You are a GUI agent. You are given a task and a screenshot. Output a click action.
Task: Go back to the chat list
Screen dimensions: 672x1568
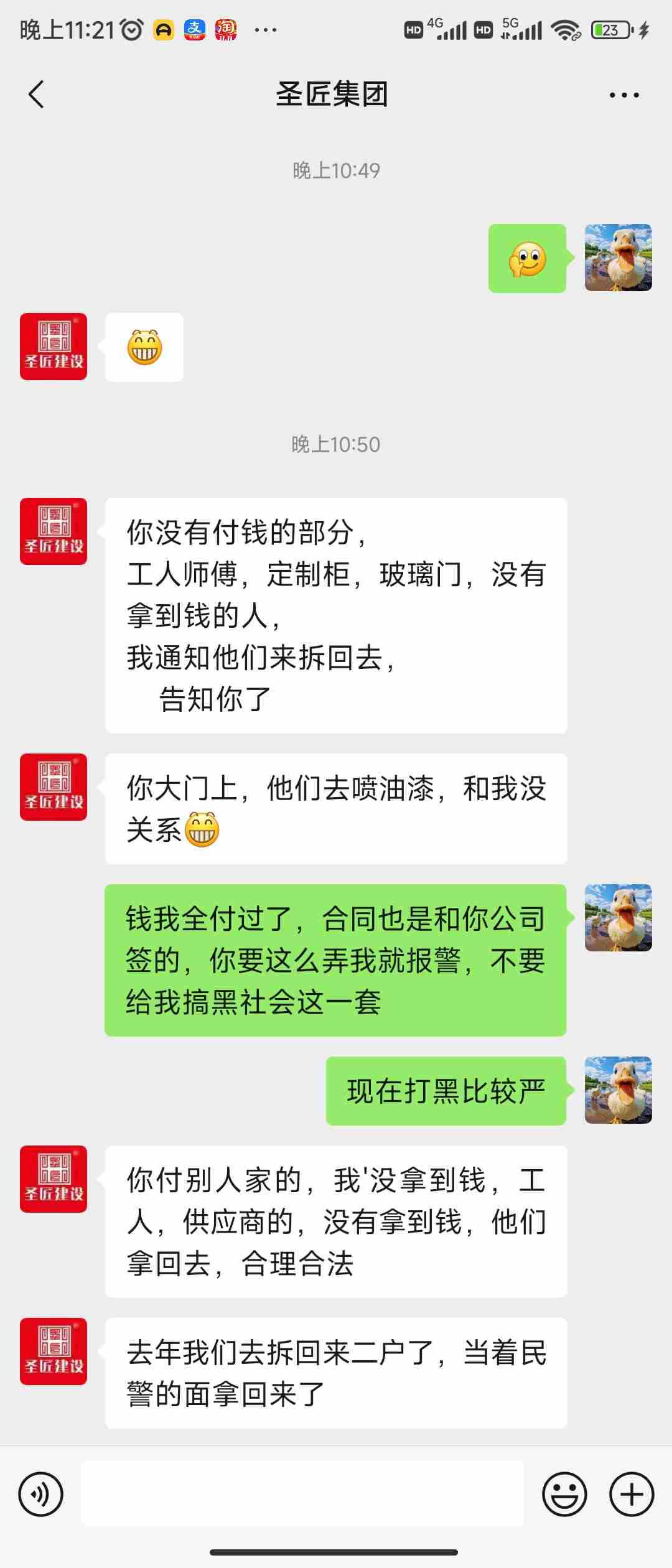click(36, 95)
